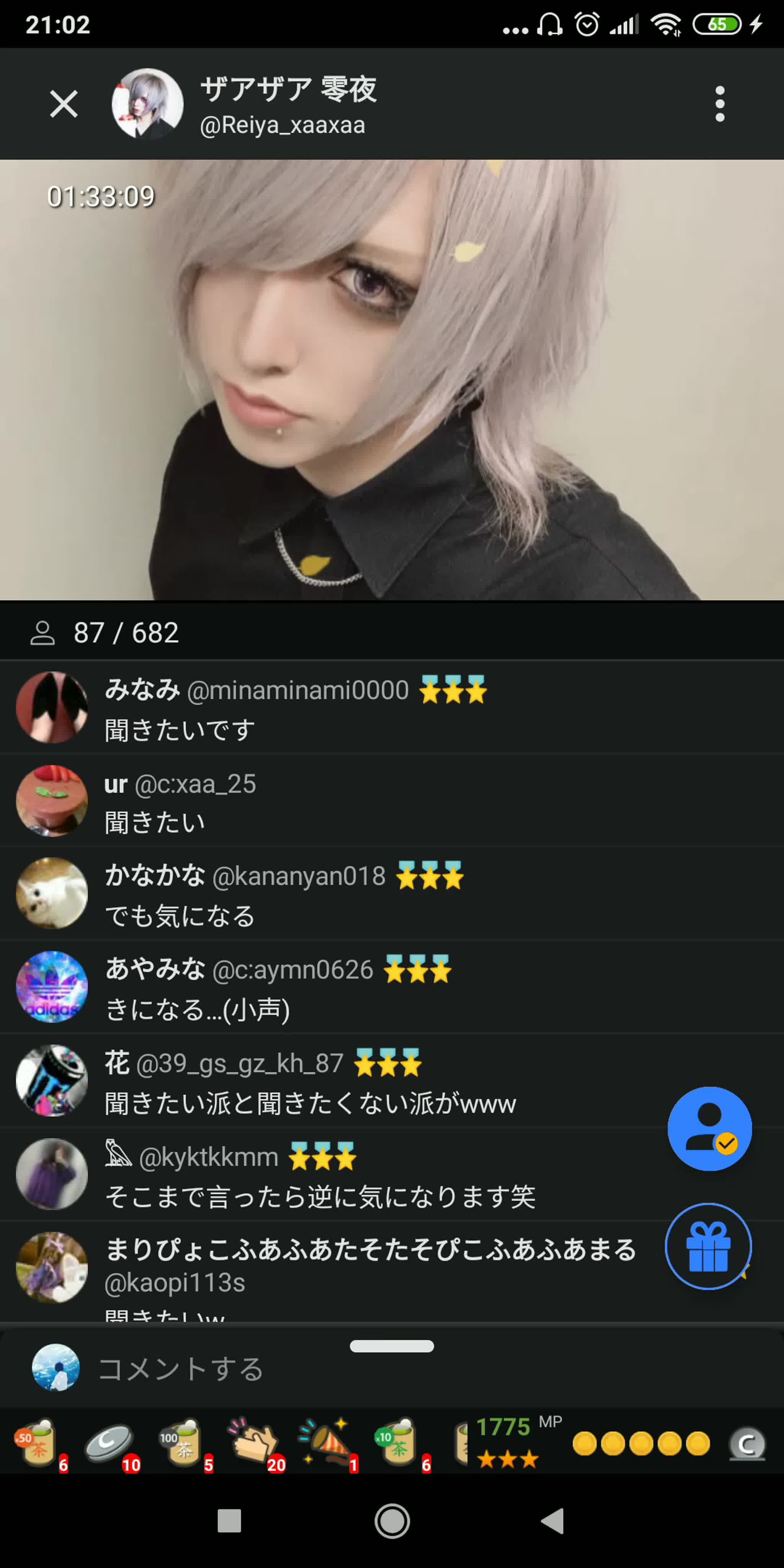Image resolution: width=784 pixels, height=1568 pixels.
Task: Tap the system home button
Action: pos(392,1521)
